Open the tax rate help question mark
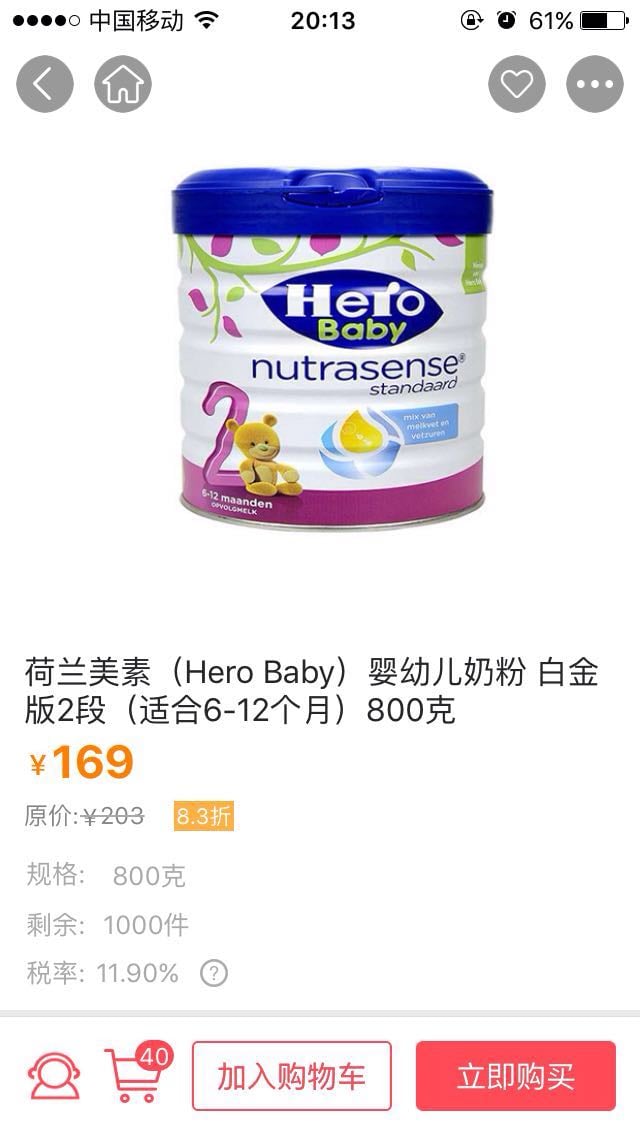The height and width of the screenshot is (1136, 640). point(214,973)
